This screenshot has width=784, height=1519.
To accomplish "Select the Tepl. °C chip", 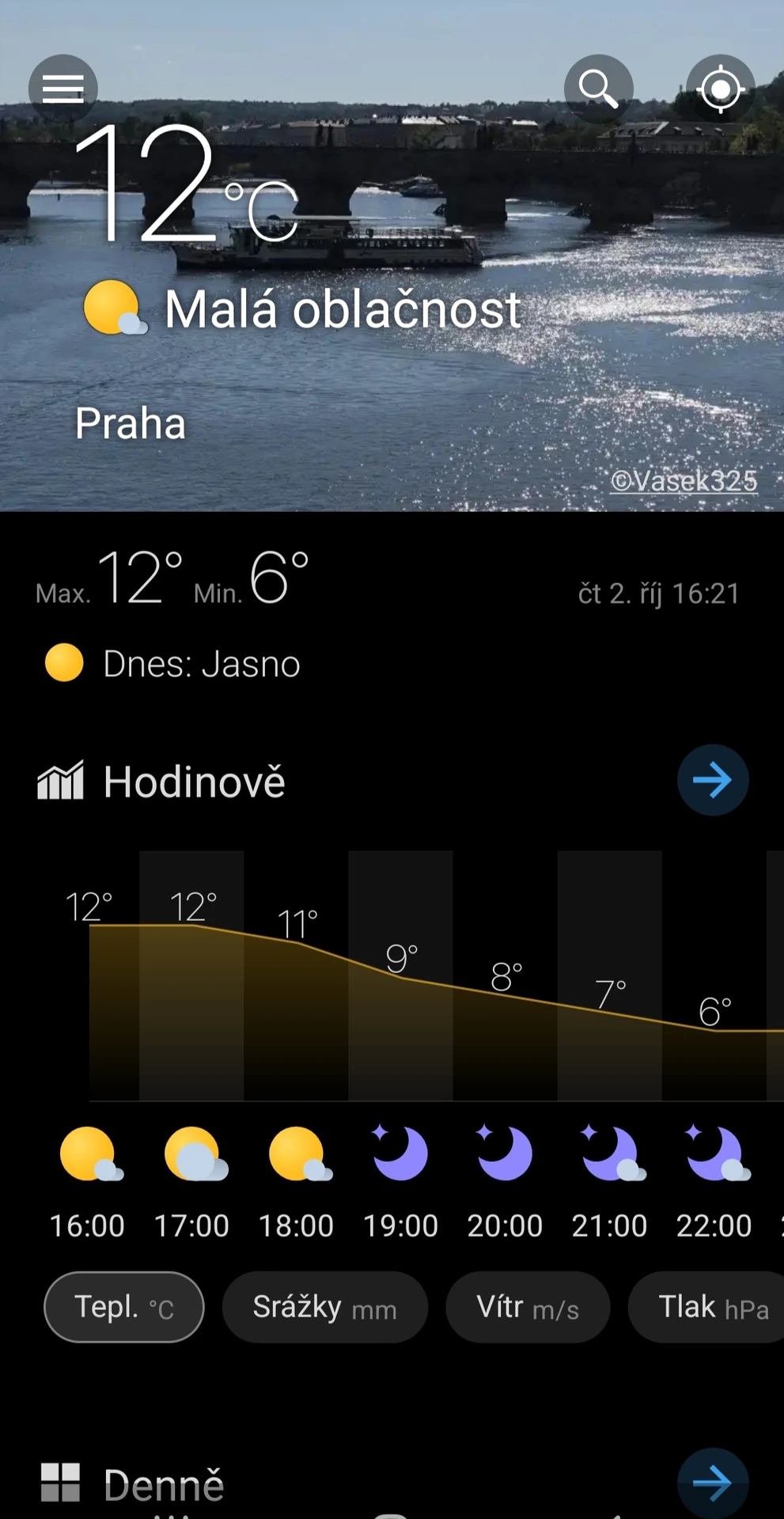I will (x=124, y=1307).
